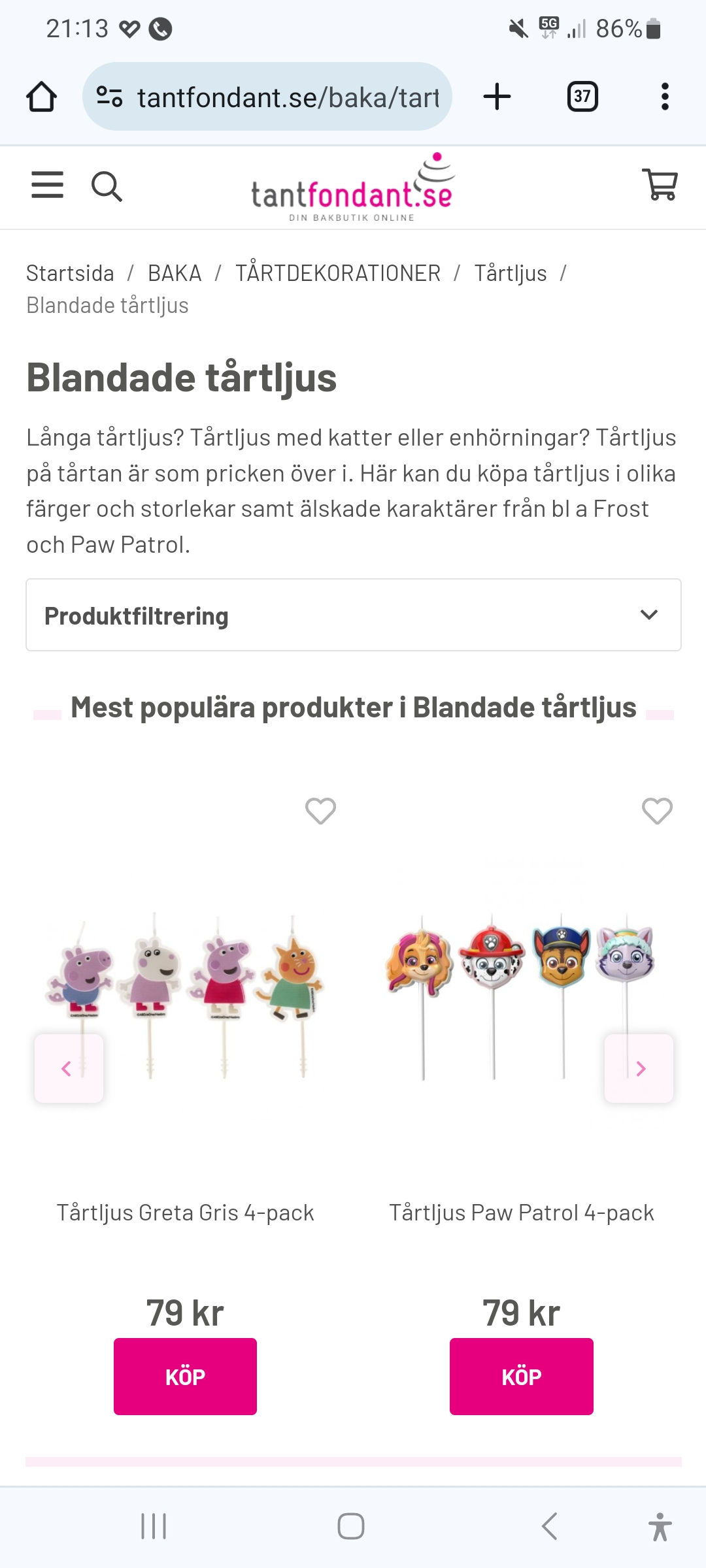Screen dimensions: 706x1568
Task: Show next products in carousel
Action: 639,1068
